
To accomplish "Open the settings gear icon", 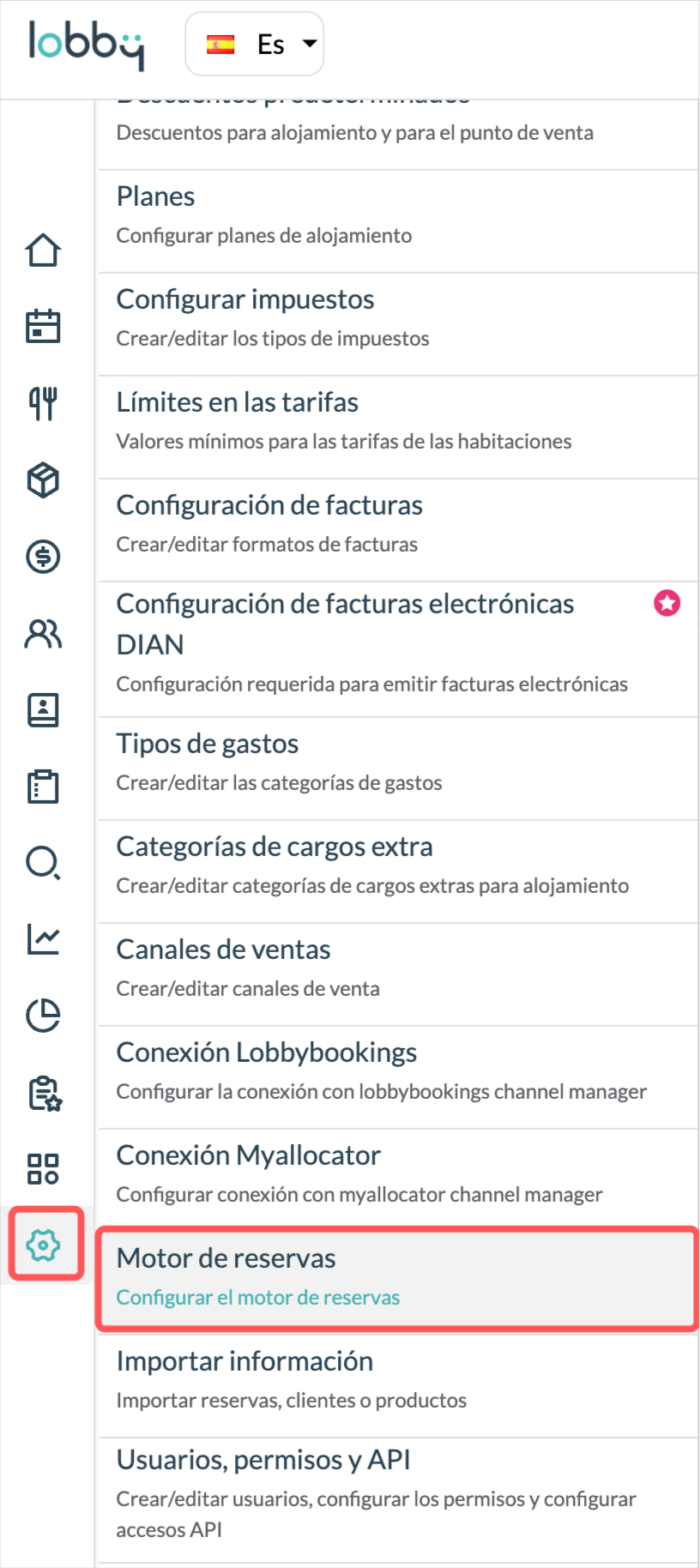I will pyautogui.click(x=43, y=1245).
